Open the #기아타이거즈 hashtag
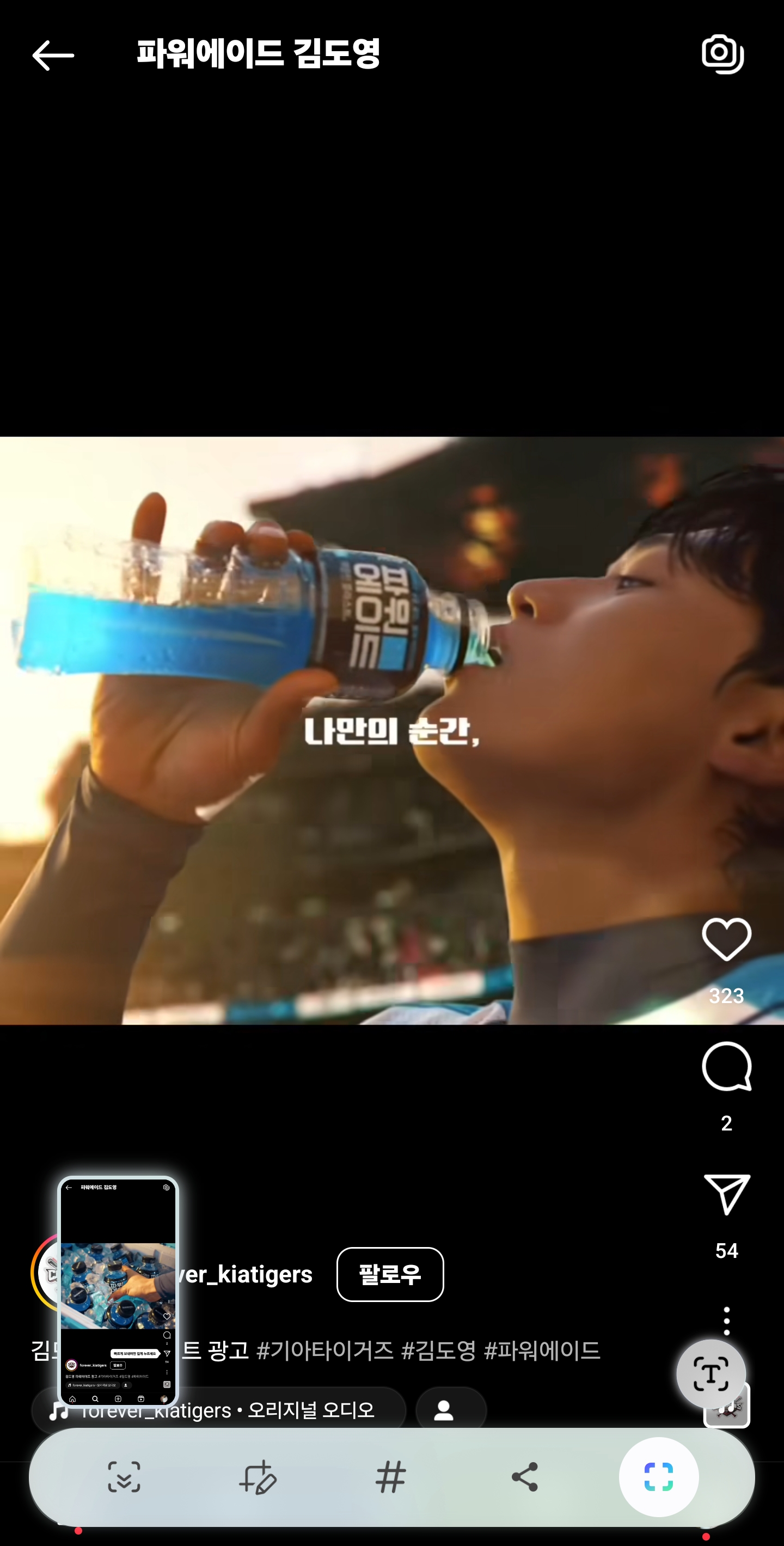The height and width of the screenshot is (1546, 784). pos(324,1351)
